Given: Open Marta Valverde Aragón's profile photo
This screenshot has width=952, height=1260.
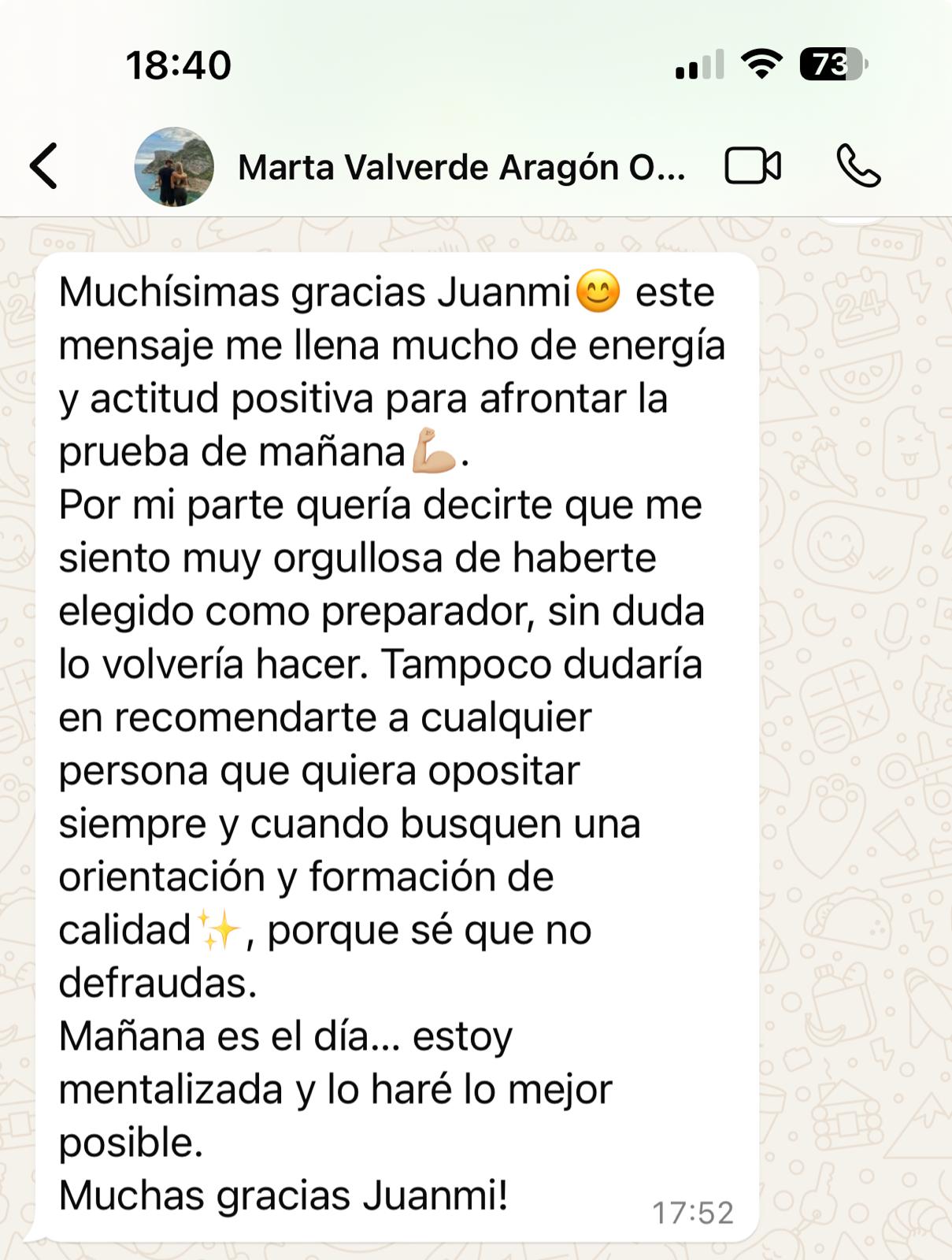Looking at the screenshot, I should point(174,167).
